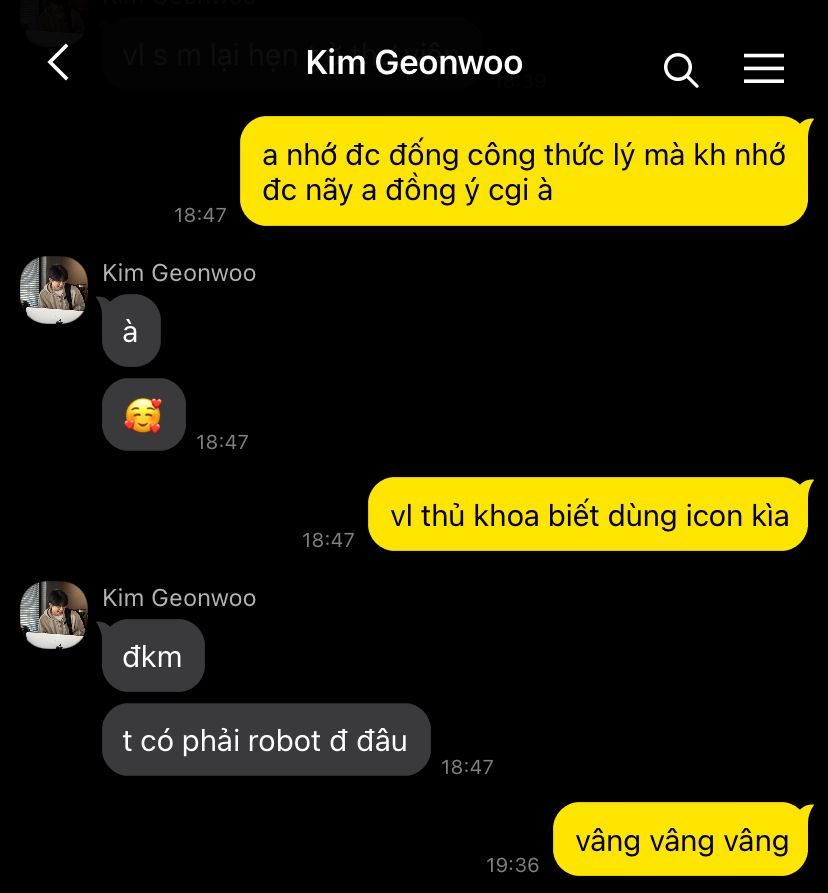This screenshot has width=828, height=893.
Task: Tap Kim Geonwoo's avatar above the 'đkm' message
Action: (x=54, y=615)
